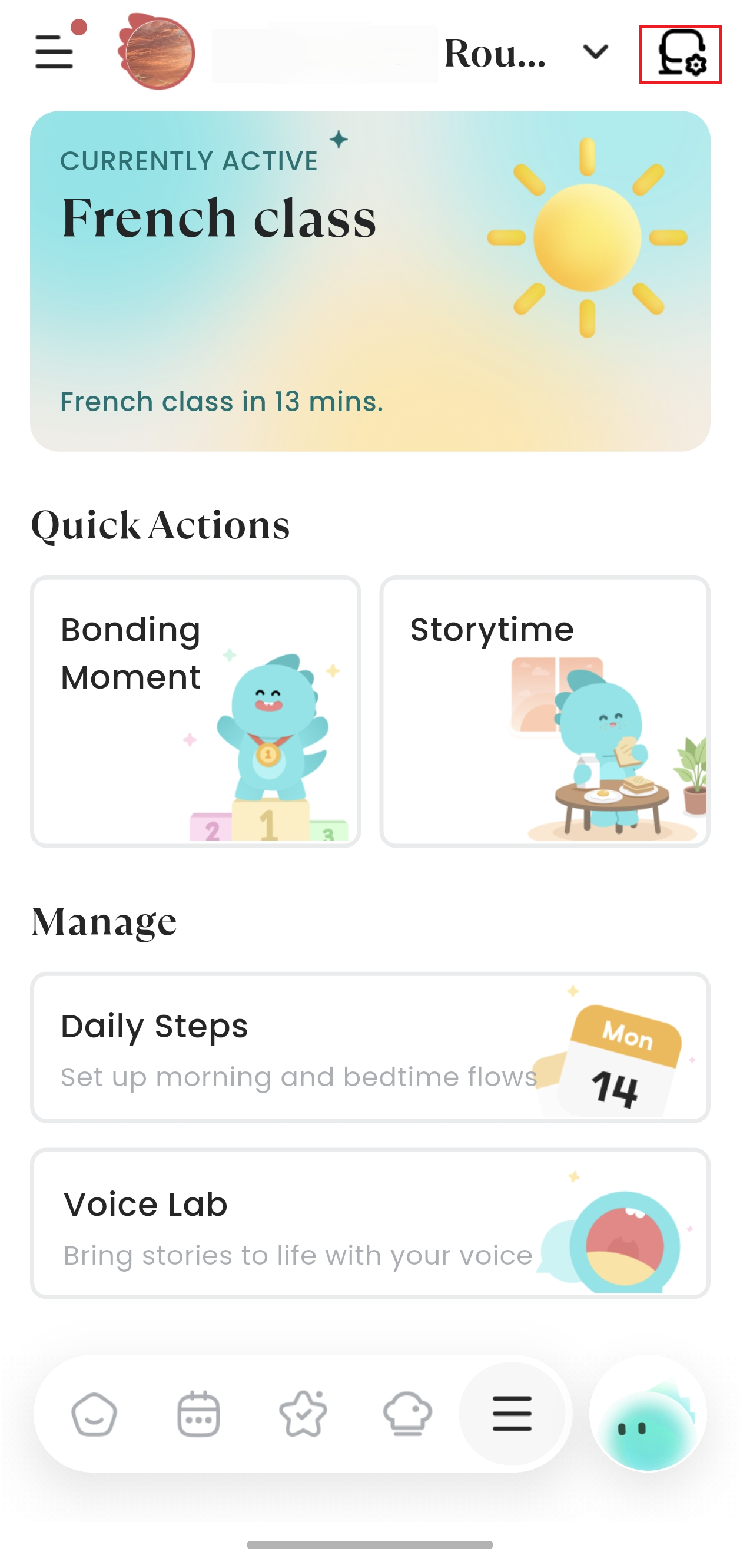Viewport: 740px width, 1568px height.
Task: Switch to the chef hat tab
Action: point(407,1414)
